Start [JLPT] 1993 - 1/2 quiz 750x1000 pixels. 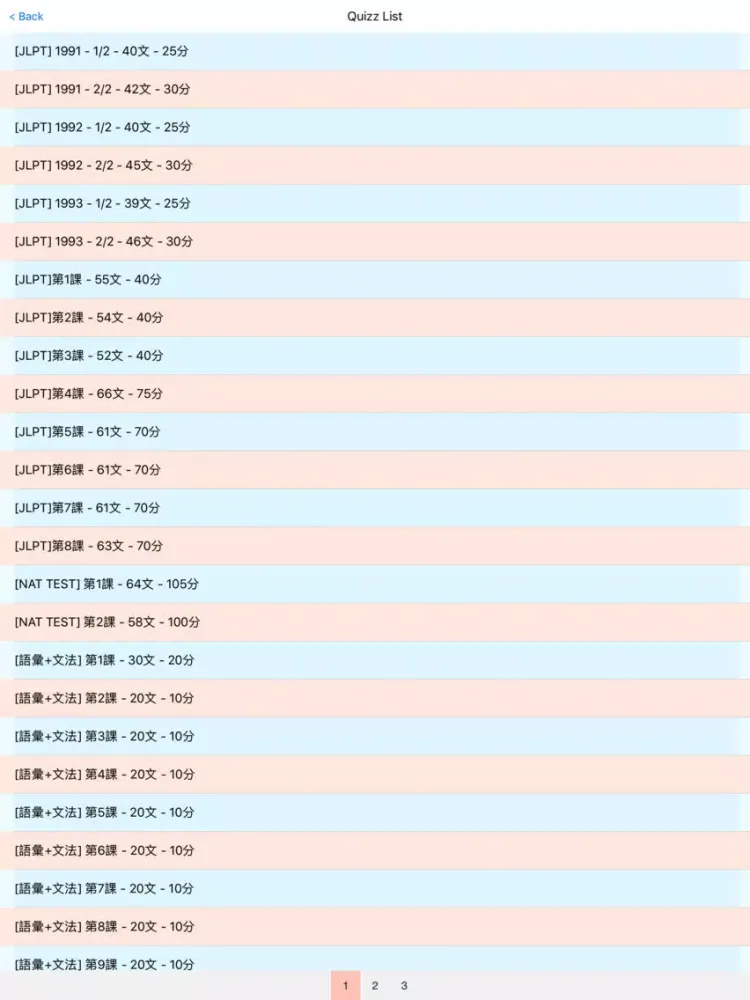102,203
